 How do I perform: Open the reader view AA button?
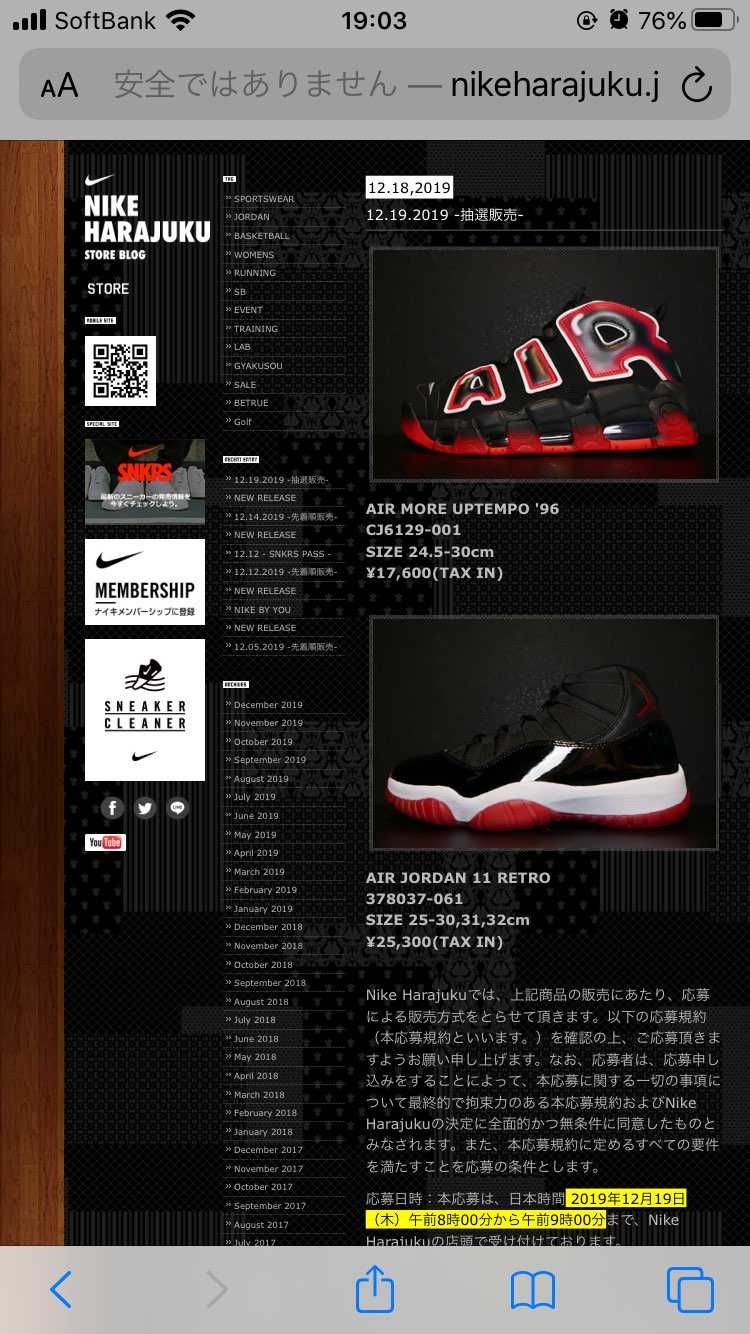click(60, 86)
